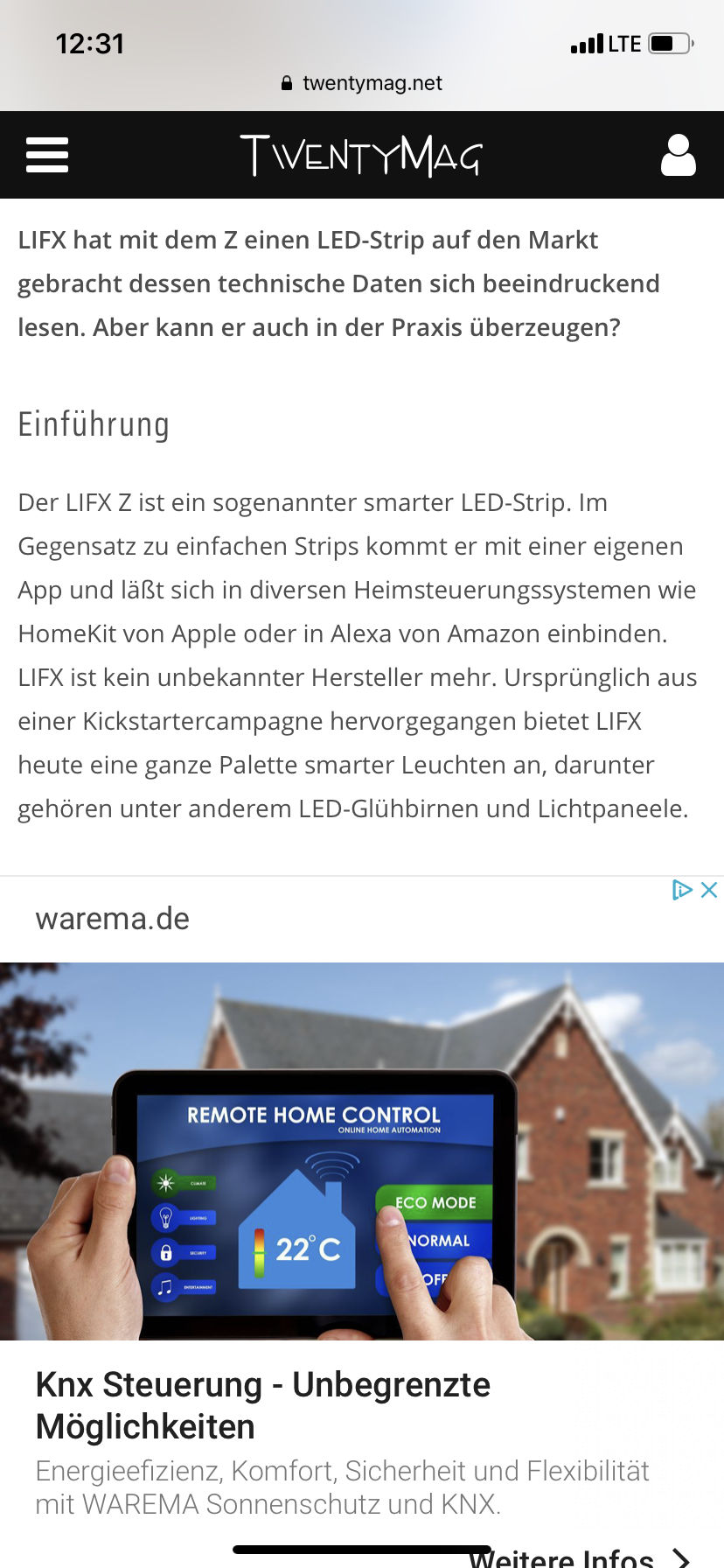Go to the TwentyMag home page logo

click(x=361, y=155)
